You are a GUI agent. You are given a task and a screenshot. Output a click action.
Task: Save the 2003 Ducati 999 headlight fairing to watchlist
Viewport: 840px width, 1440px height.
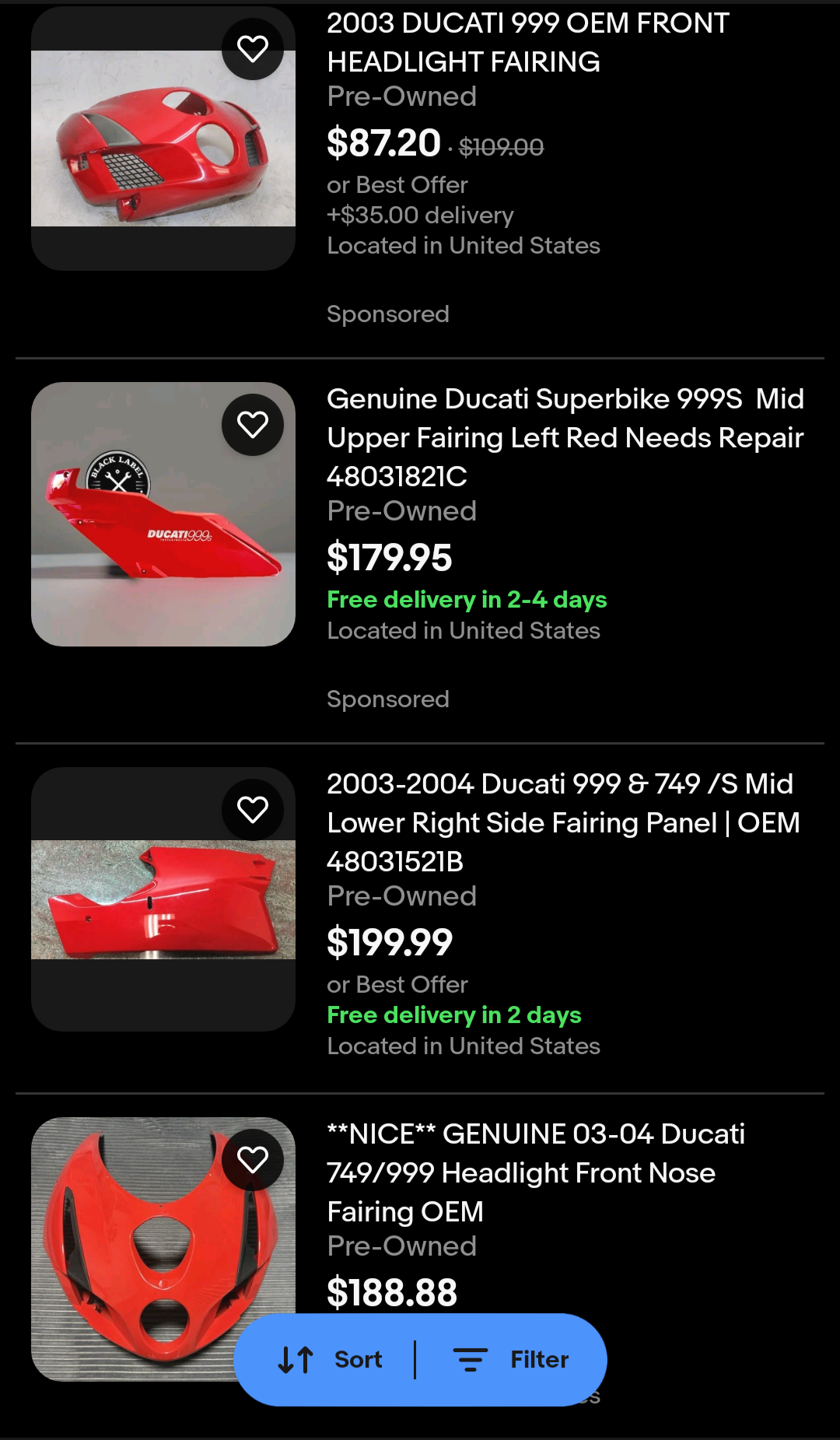pos(253,49)
